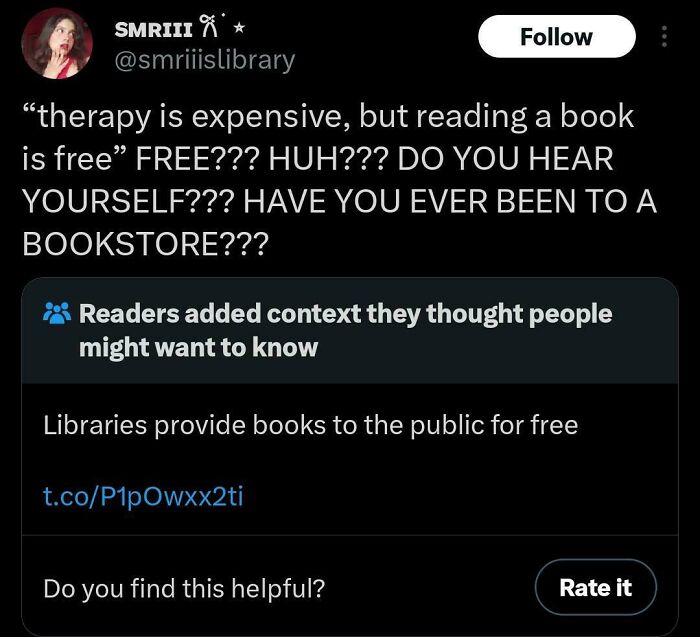The image size is (700, 637).
Task: Open SMRIII's profile picture
Action: (x=57, y=45)
